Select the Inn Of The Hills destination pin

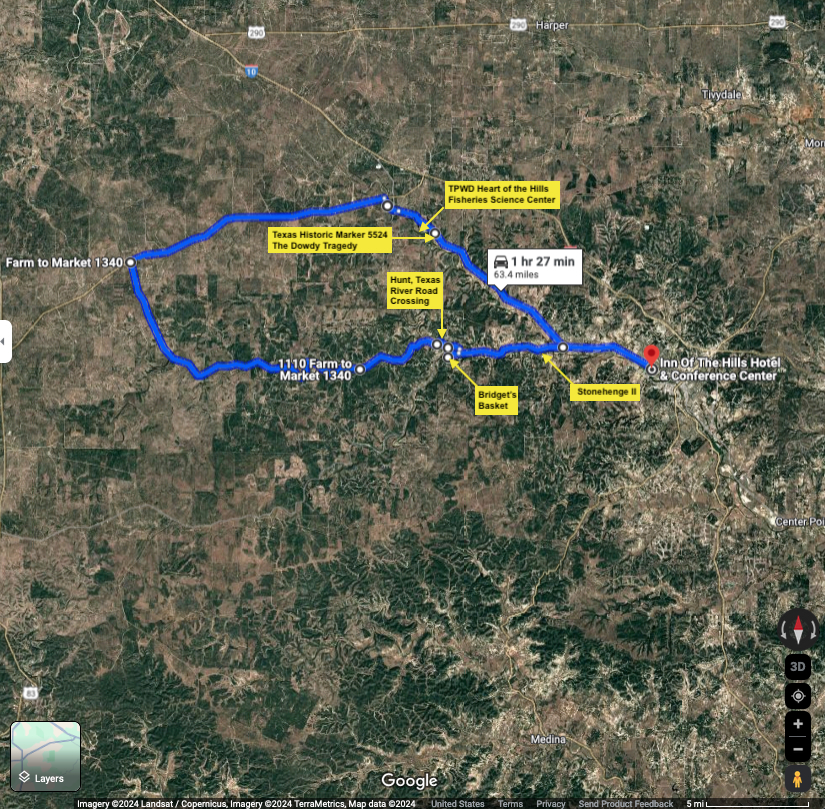click(651, 357)
